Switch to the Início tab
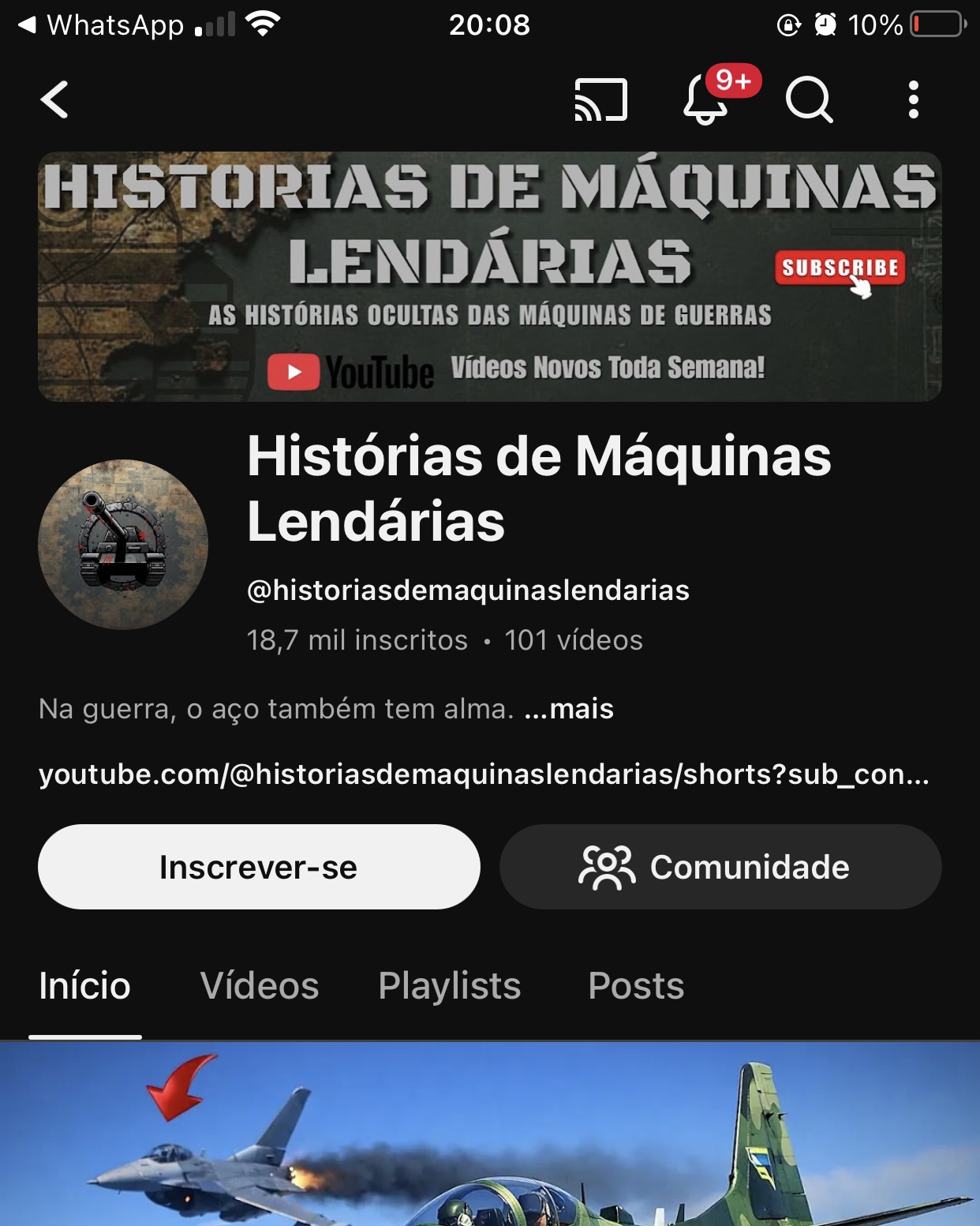Image resolution: width=980 pixels, height=1226 pixels. click(84, 986)
